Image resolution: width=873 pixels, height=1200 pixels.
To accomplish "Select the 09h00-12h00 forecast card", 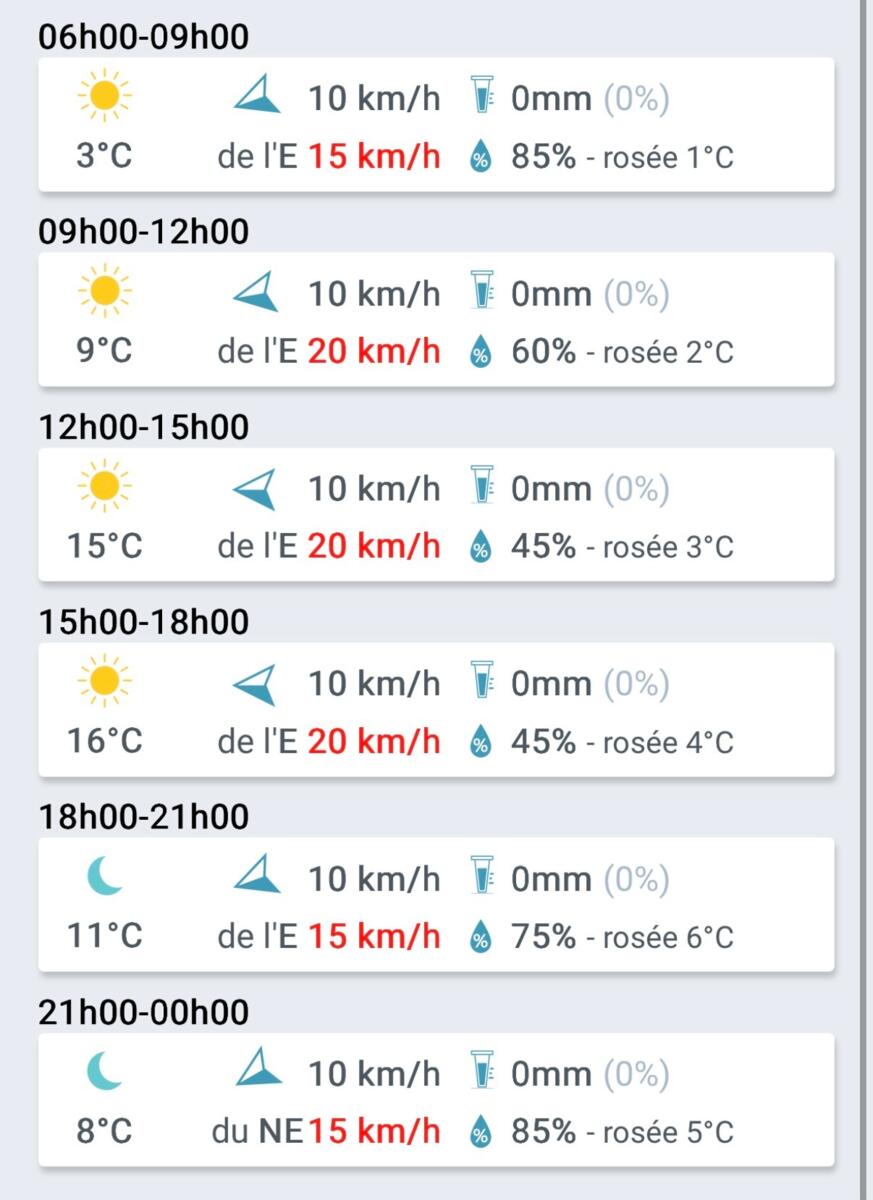I will (436, 320).
